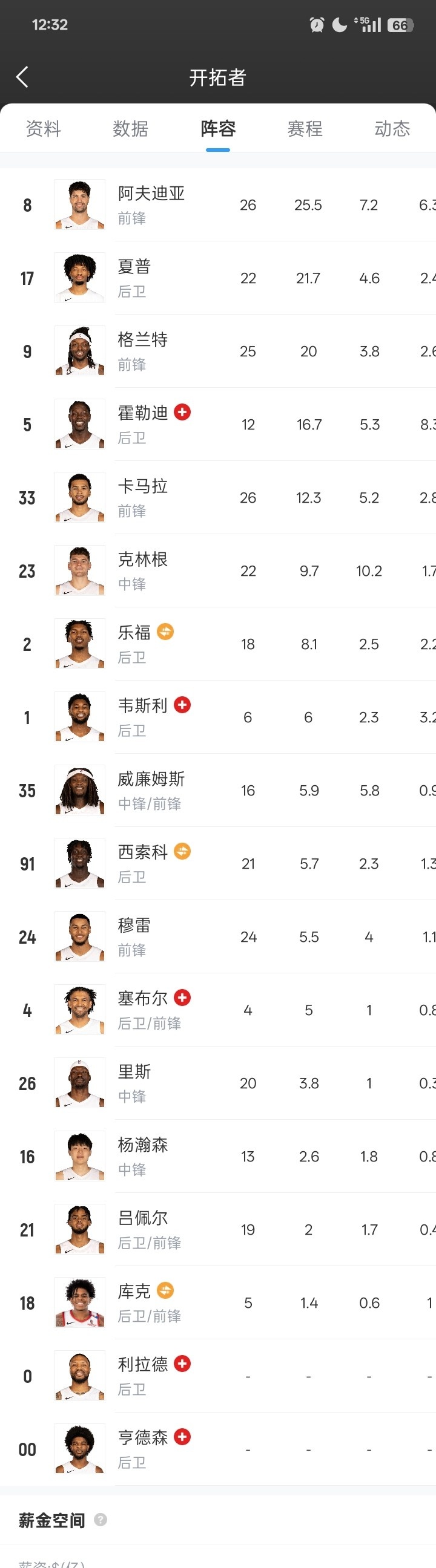
Task: Switch to the 资料 tab
Action: (x=43, y=128)
